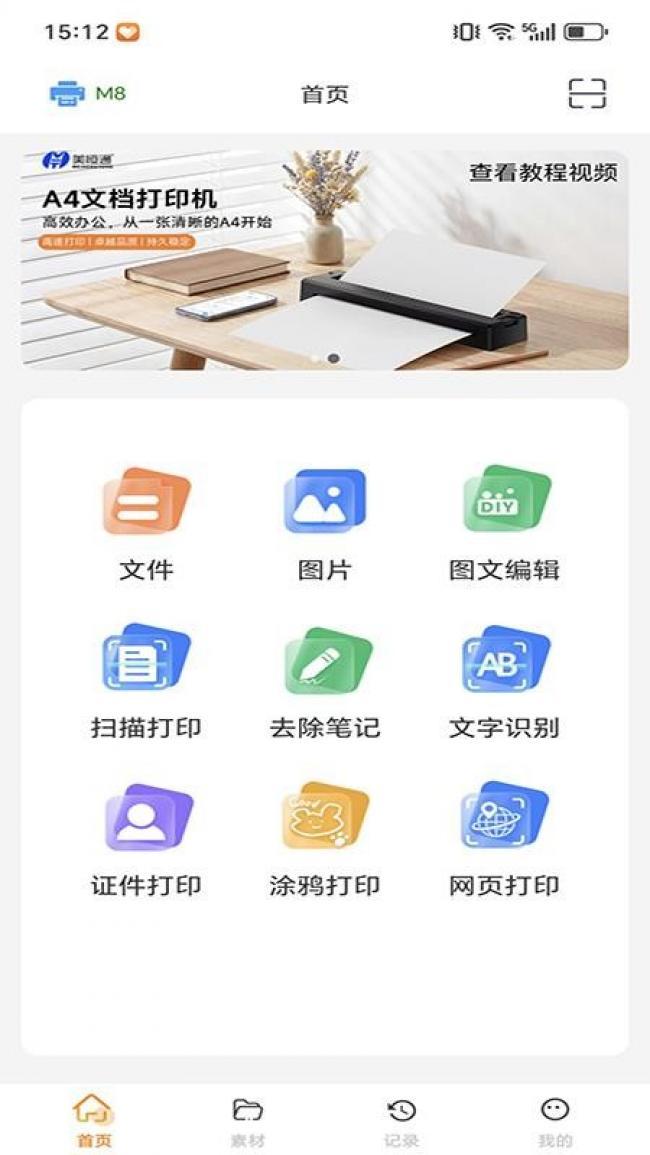Open the scan icon in the header
The width and height of the screenshot is (650, 1155).
coord(587,94)
